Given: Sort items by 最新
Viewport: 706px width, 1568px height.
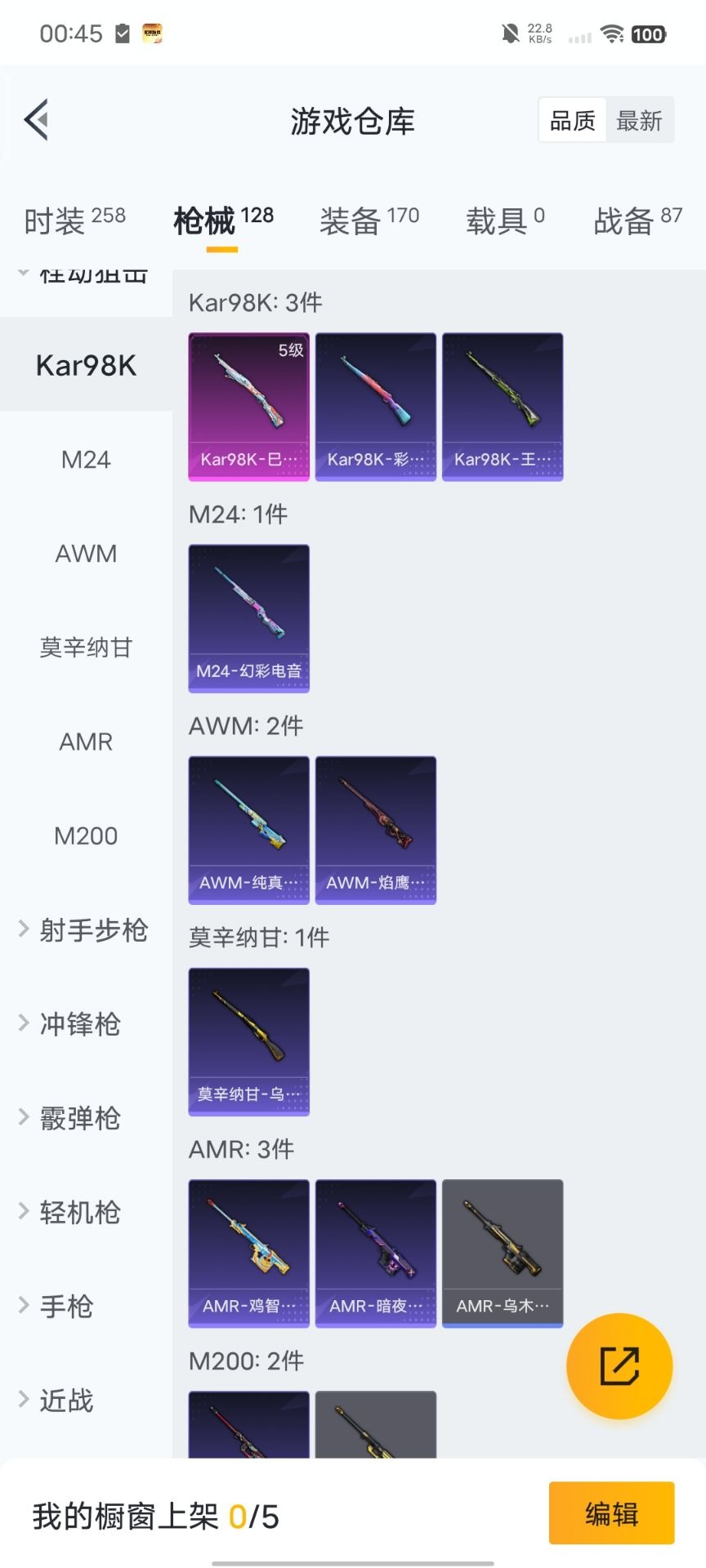Looking at the screenshot, I should (x=639, y=121).
